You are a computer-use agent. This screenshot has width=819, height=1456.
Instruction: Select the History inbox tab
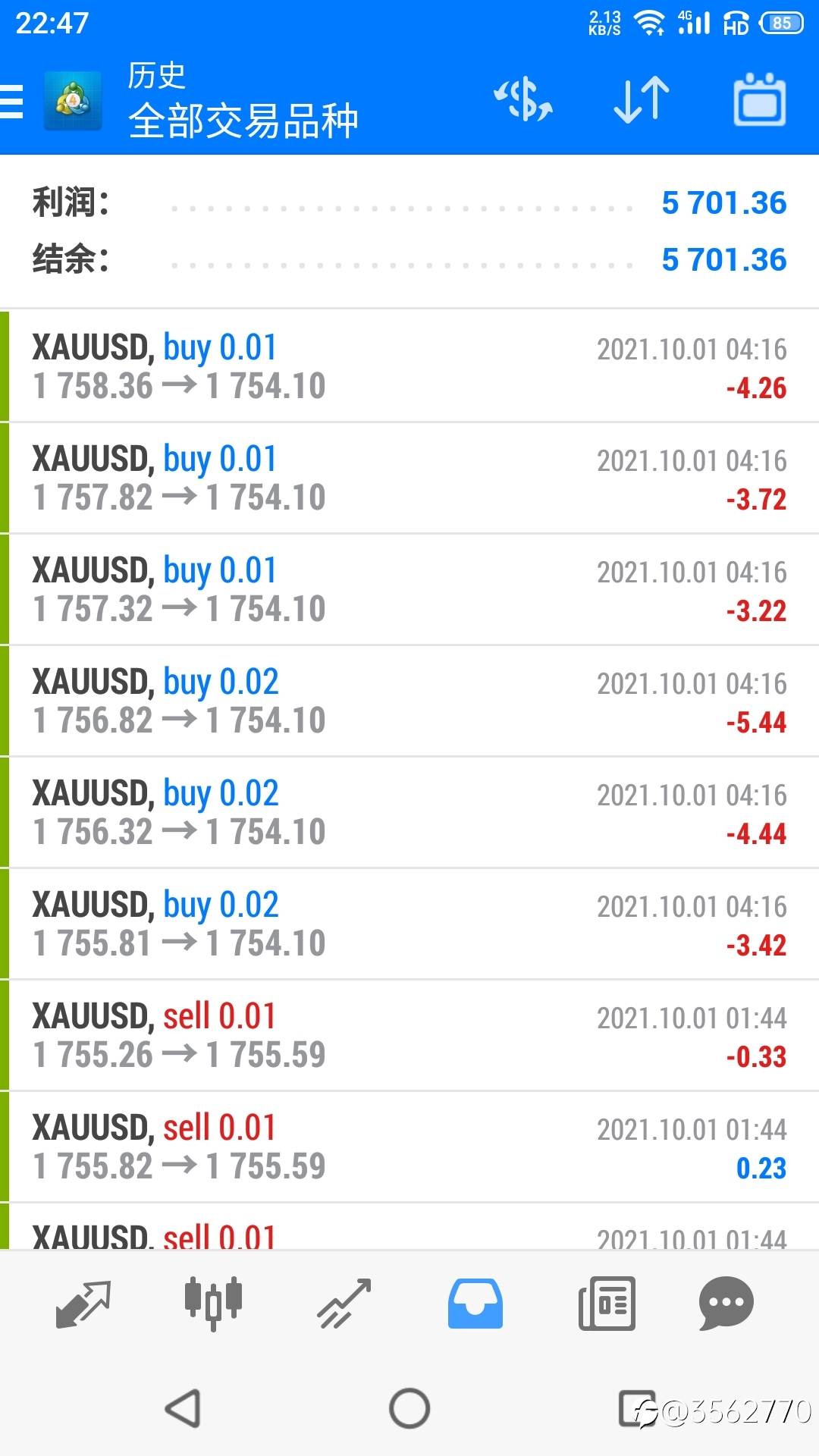(475, 1304)
